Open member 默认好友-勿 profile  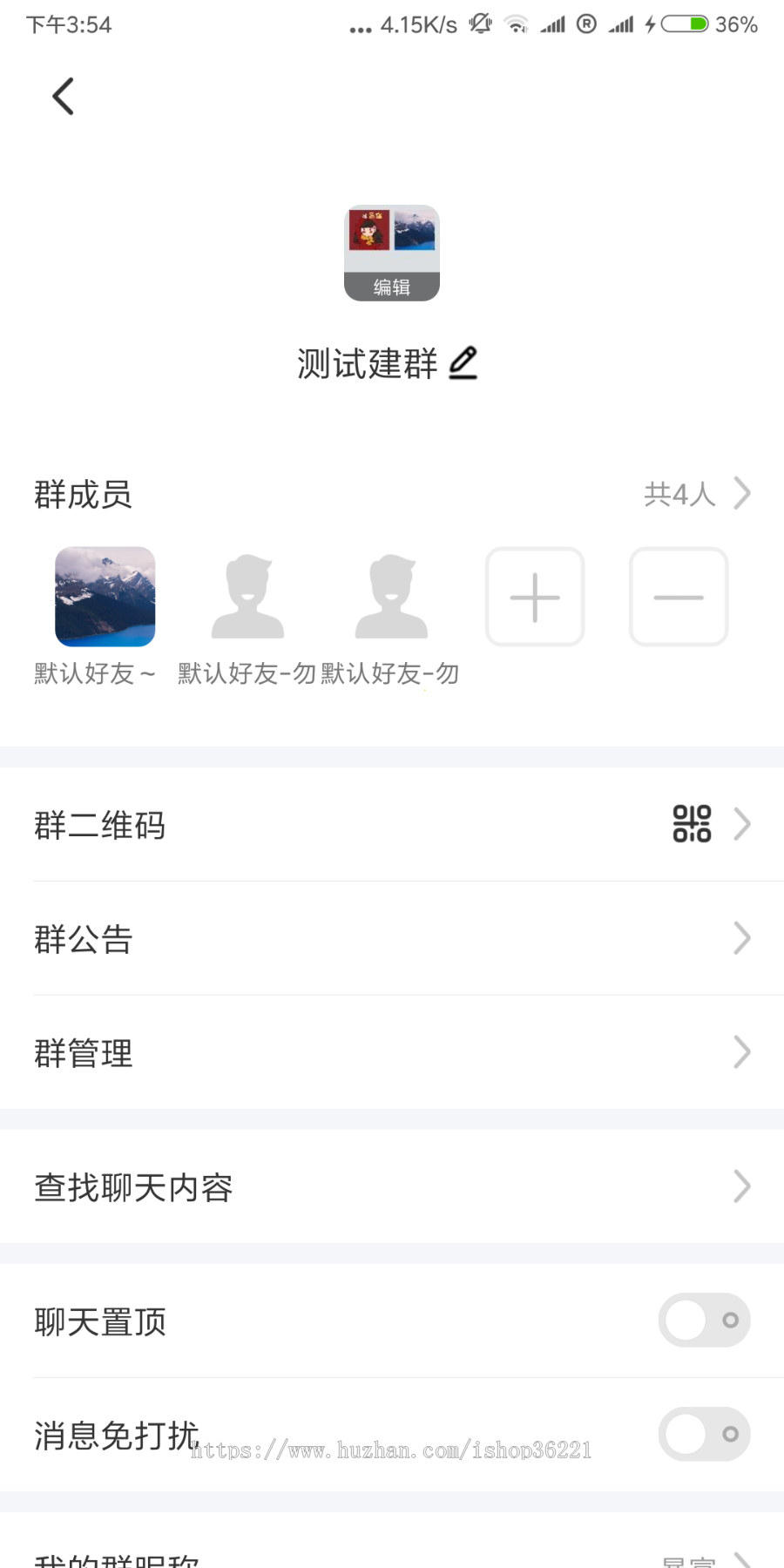click(x=248, y=597)
